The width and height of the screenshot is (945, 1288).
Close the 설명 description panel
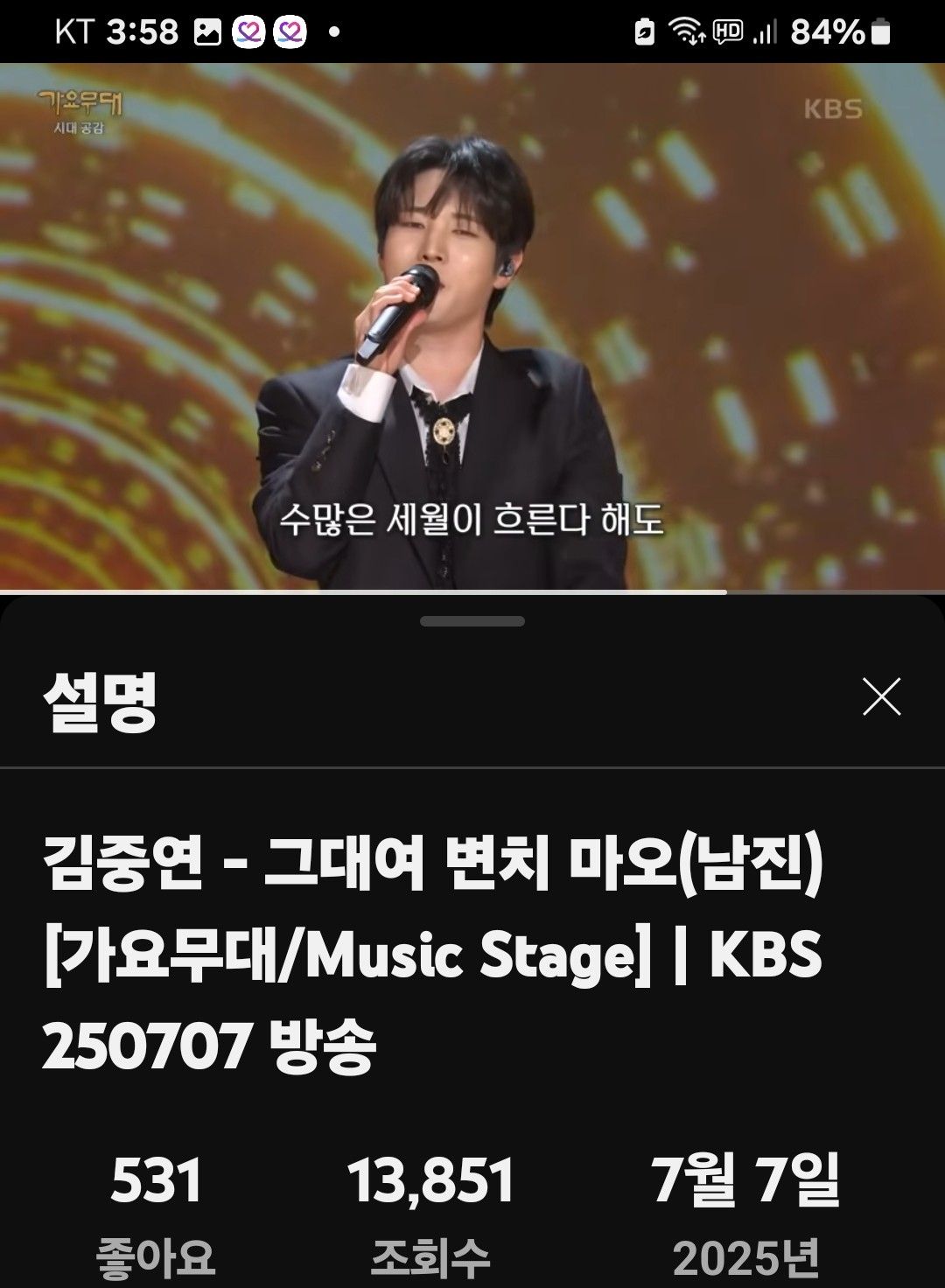coord(880,697)
